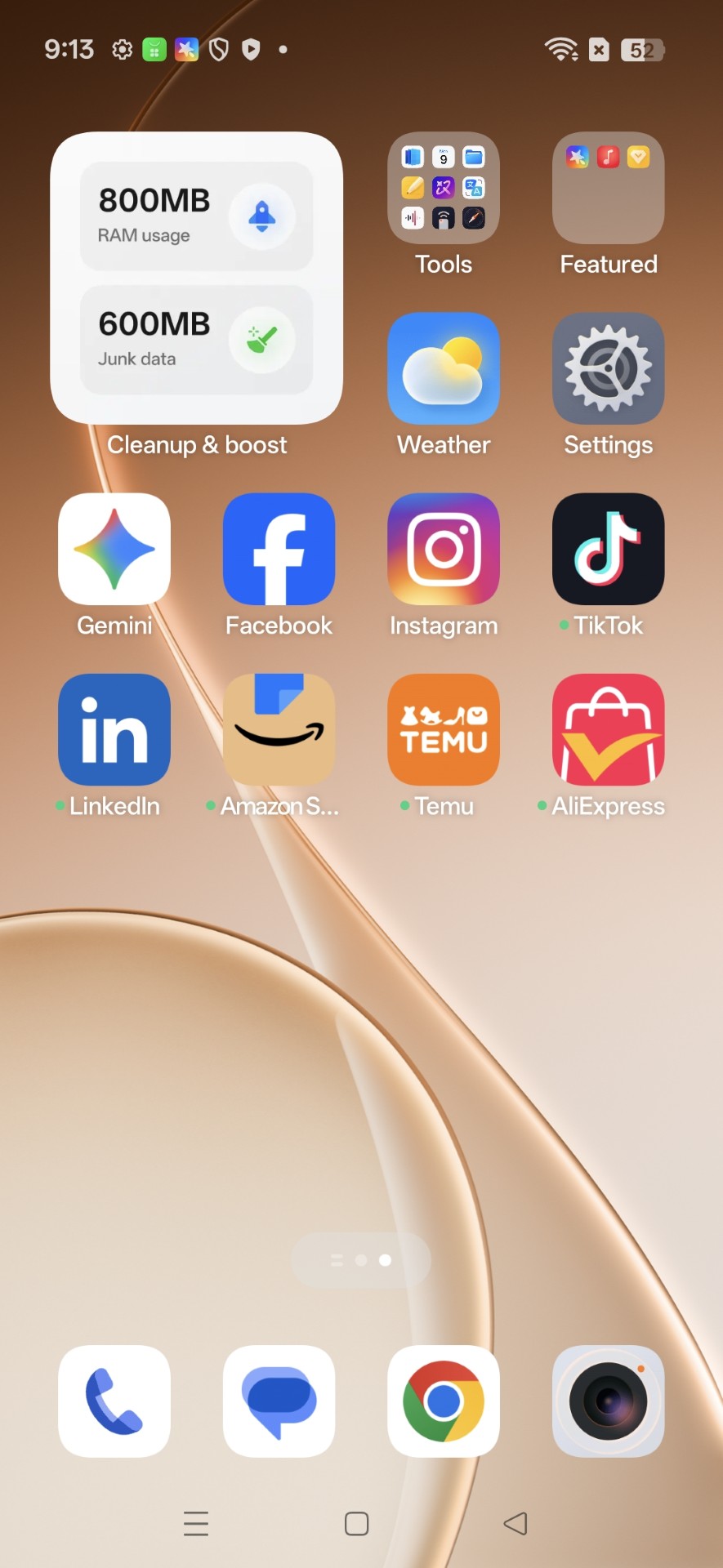Launch the Chrome browser

tap(444, 1401)
